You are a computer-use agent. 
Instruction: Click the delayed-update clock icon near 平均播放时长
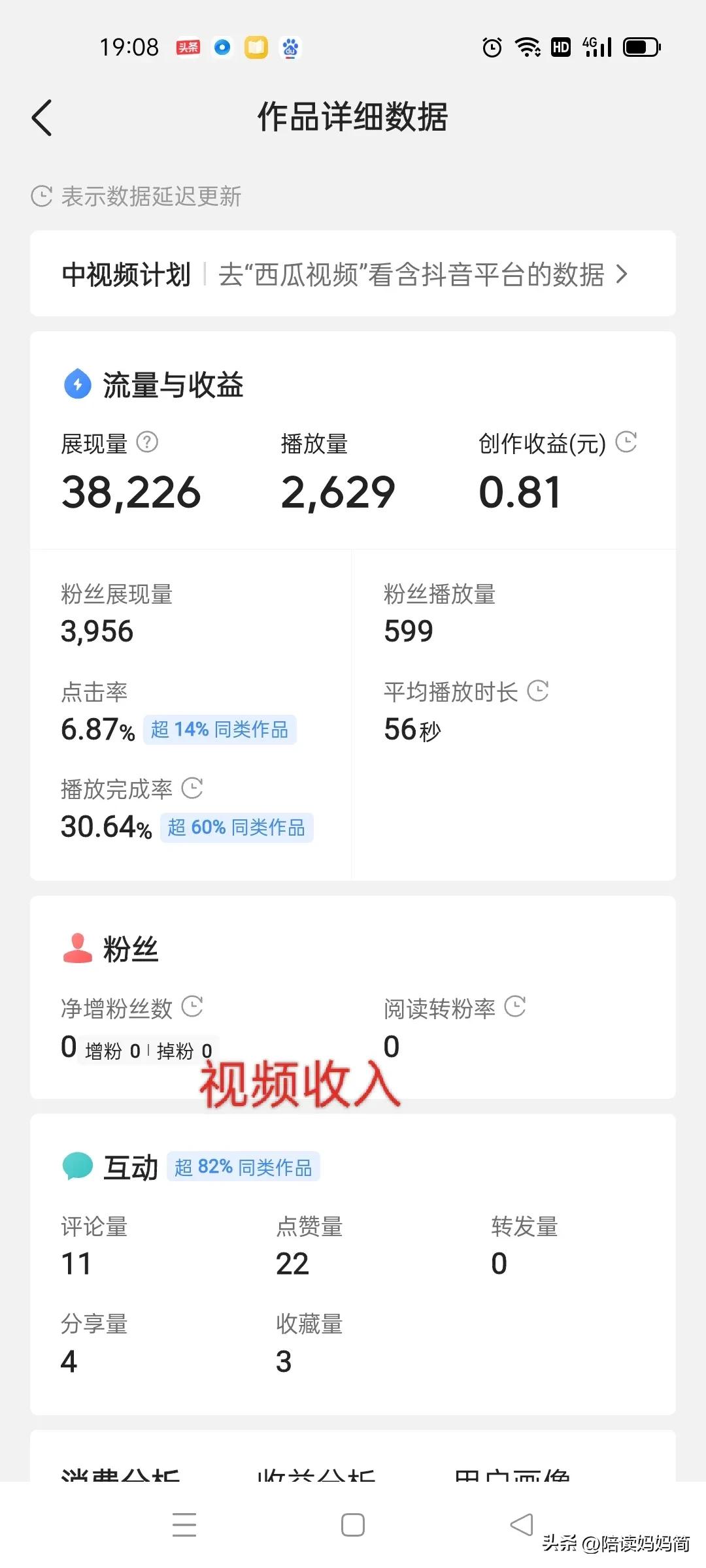[537, 691]
